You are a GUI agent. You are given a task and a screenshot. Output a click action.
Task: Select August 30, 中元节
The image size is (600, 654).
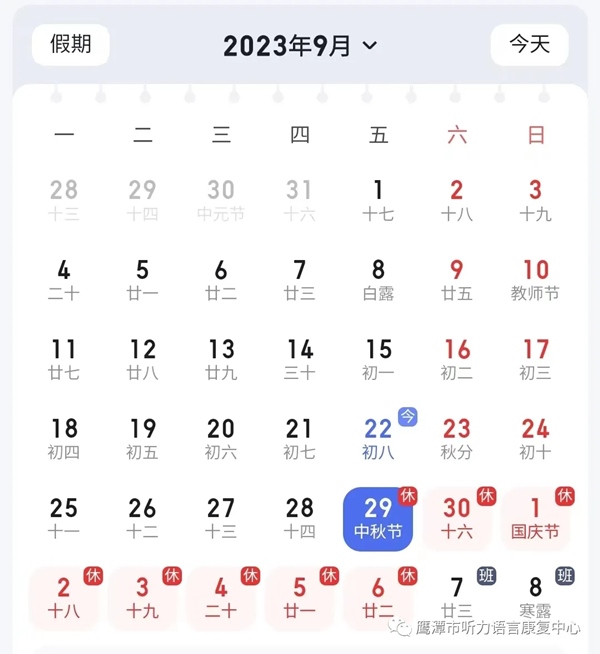[x=221, y=200]
